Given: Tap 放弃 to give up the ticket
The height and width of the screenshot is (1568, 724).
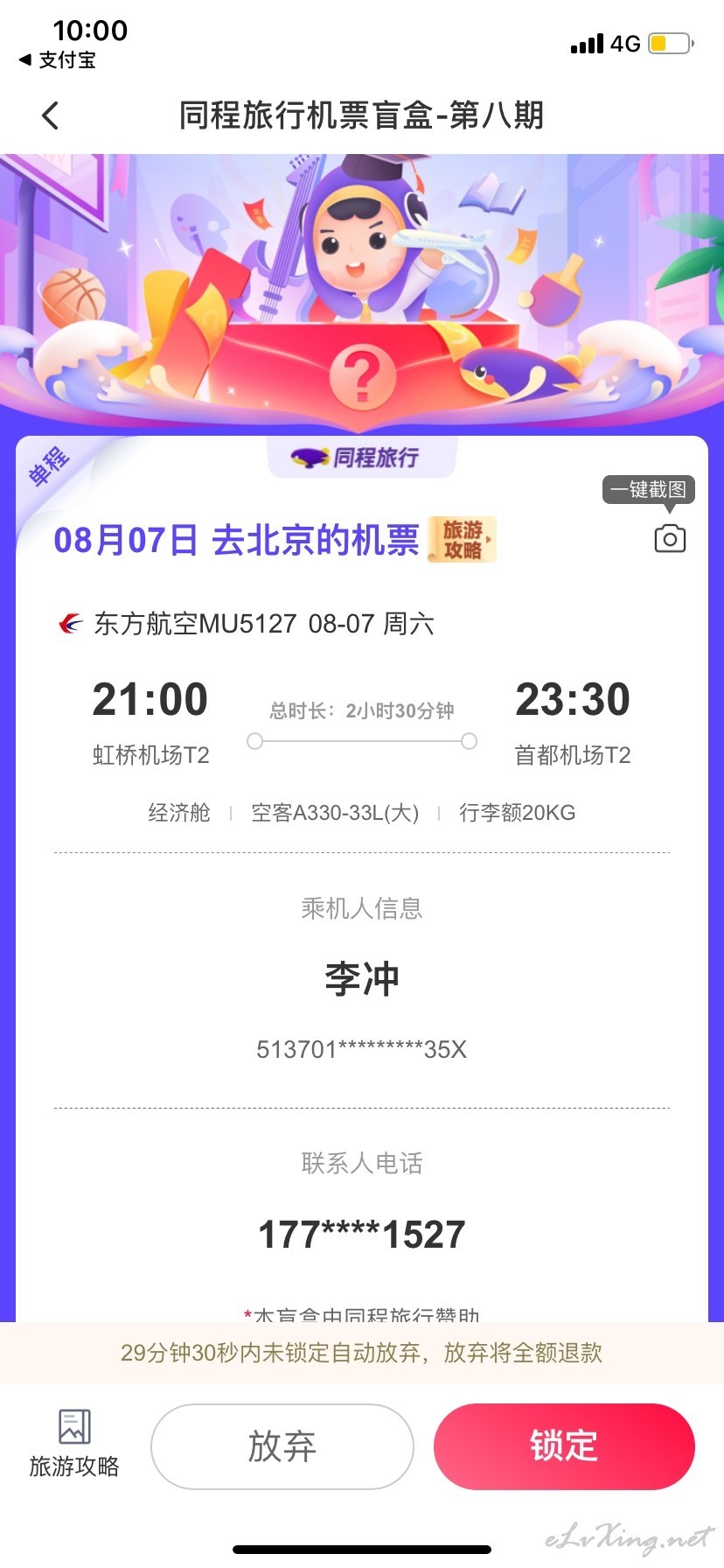Looking at the screenshot, I should (282, 1445).
